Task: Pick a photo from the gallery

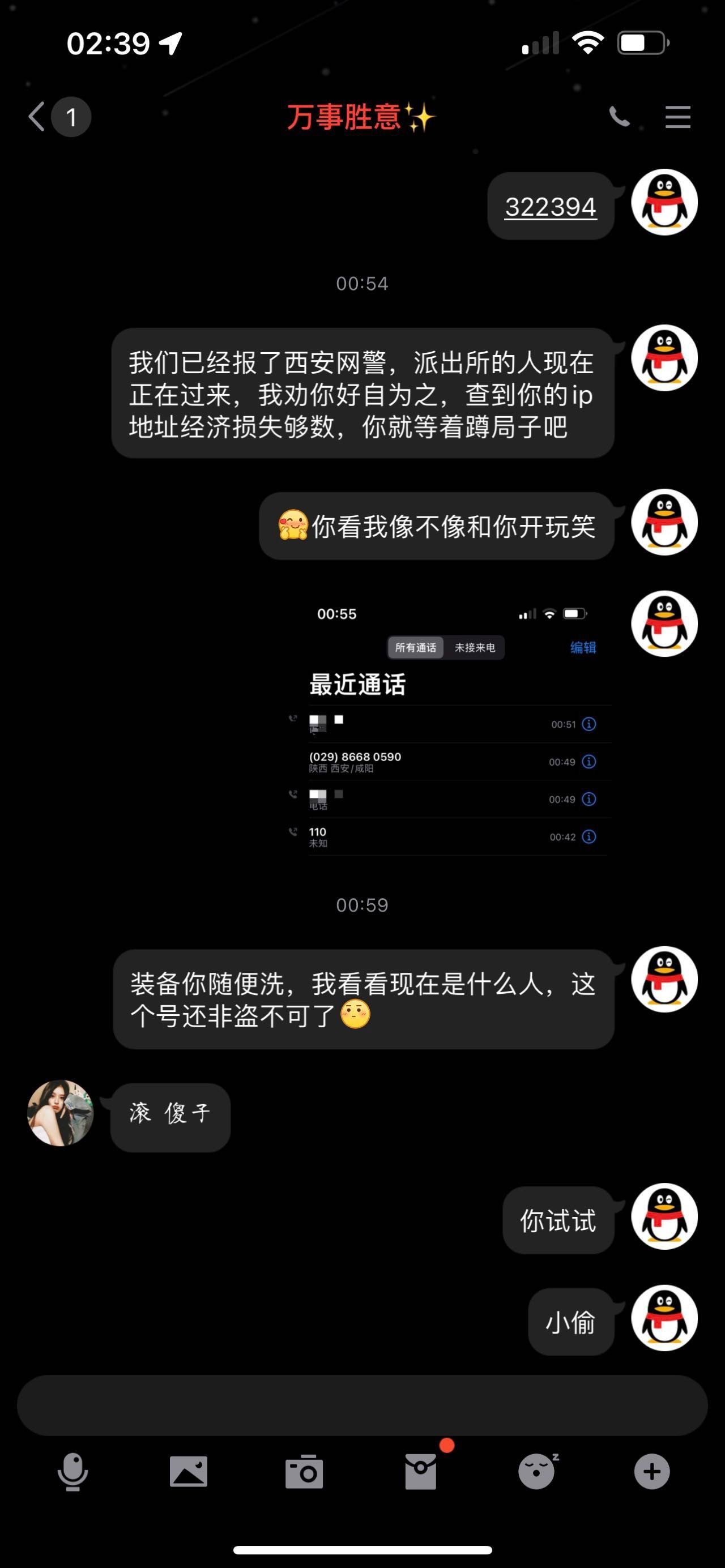Action: [188, 1472]
